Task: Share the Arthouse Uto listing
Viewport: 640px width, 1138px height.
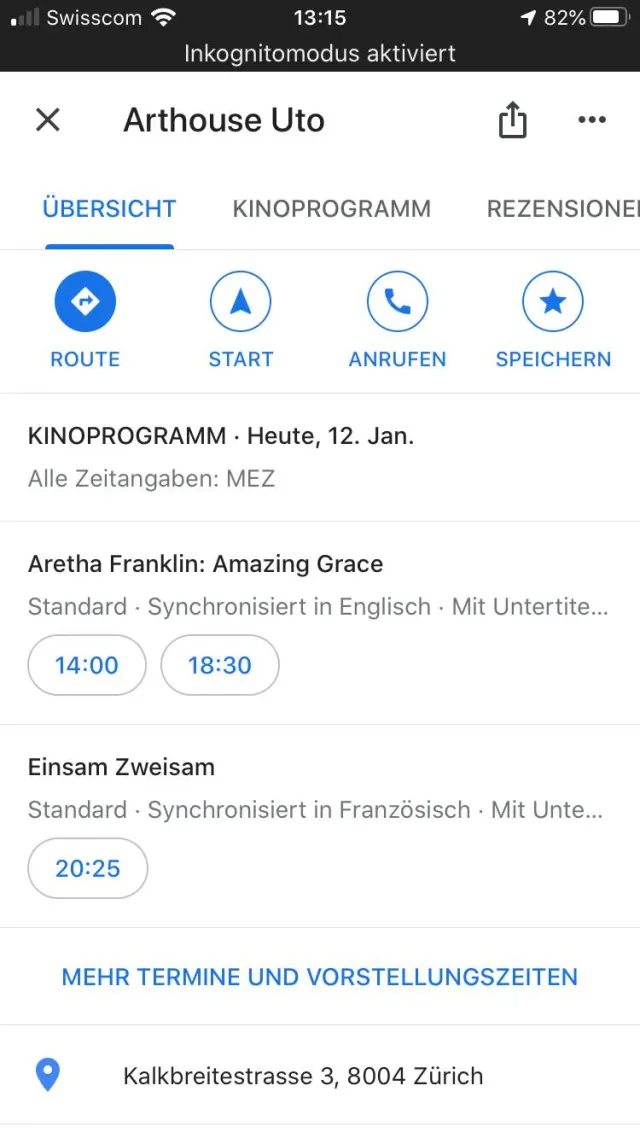Action: [x=512, y=121]
